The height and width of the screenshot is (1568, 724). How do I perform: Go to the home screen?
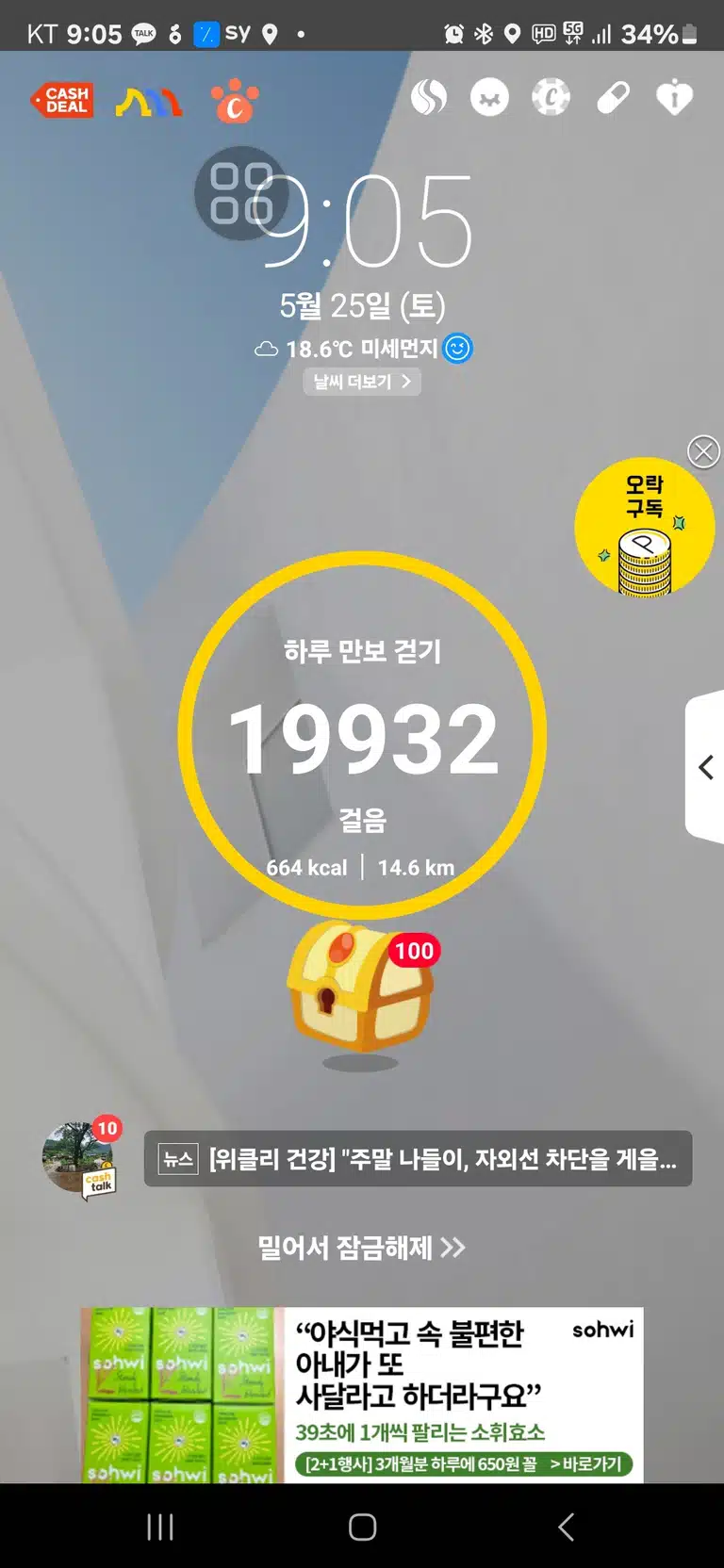tap(362, 1527)
